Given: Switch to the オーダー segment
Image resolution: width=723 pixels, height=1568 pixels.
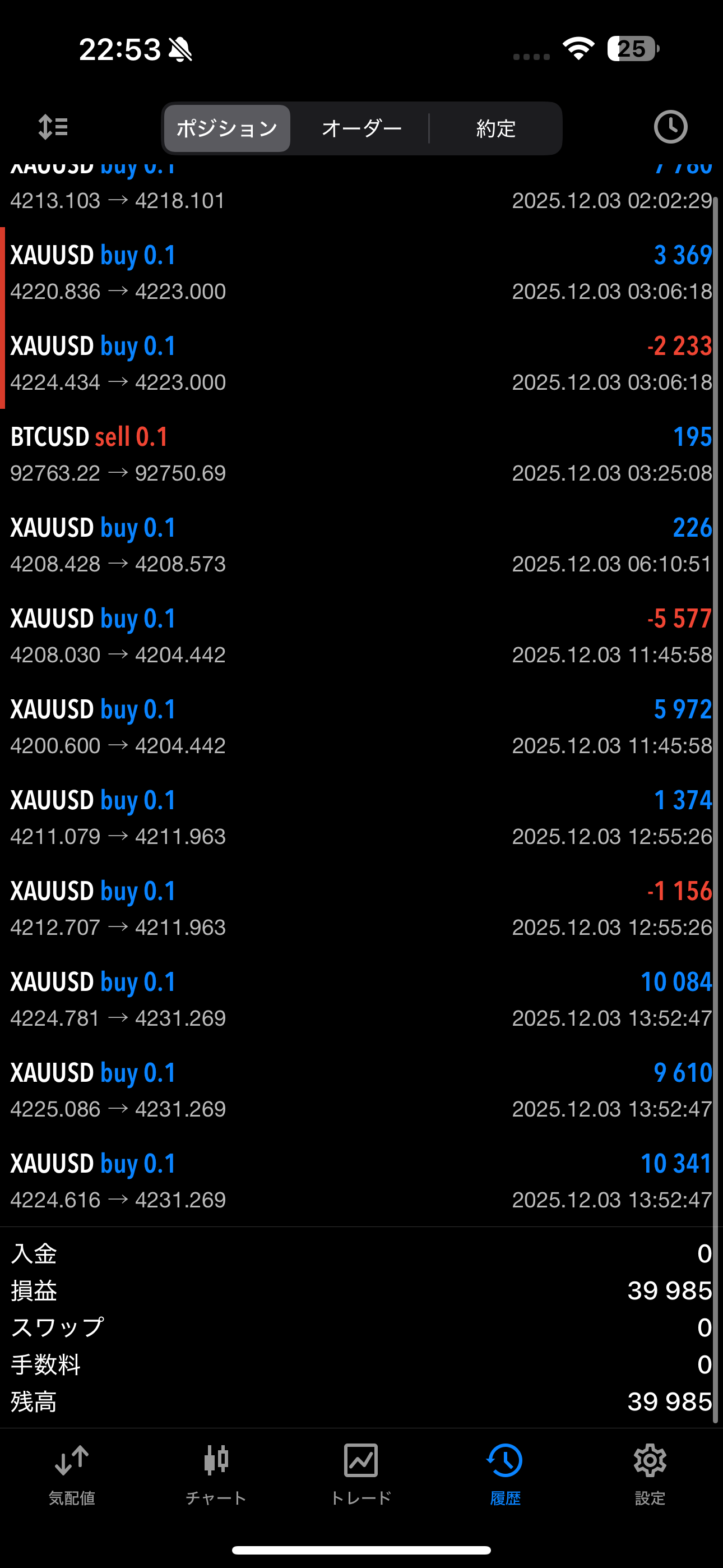Looking at the screenshot, I should coord(361,128).
